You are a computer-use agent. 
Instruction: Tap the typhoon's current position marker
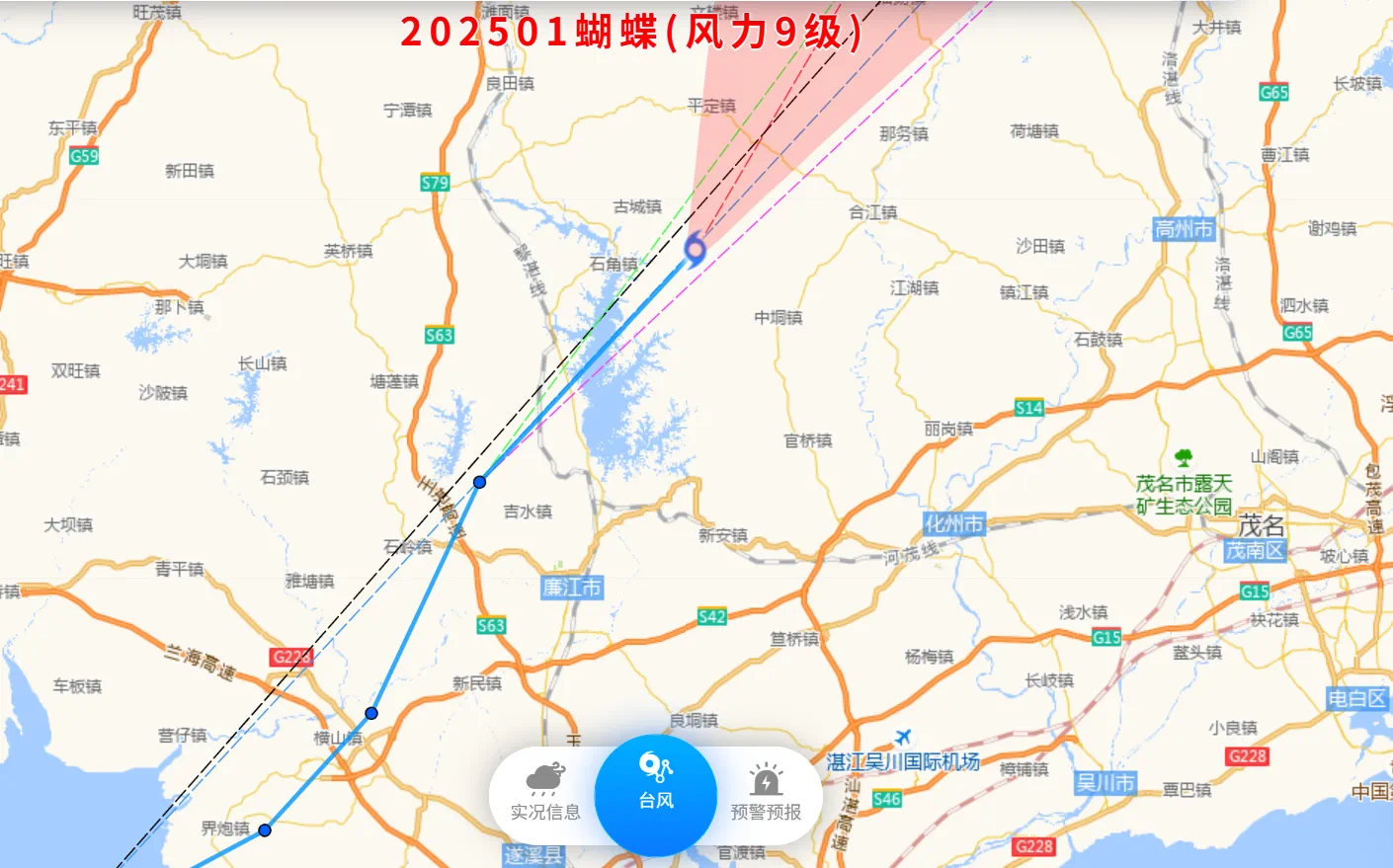(x=696, y=249)
